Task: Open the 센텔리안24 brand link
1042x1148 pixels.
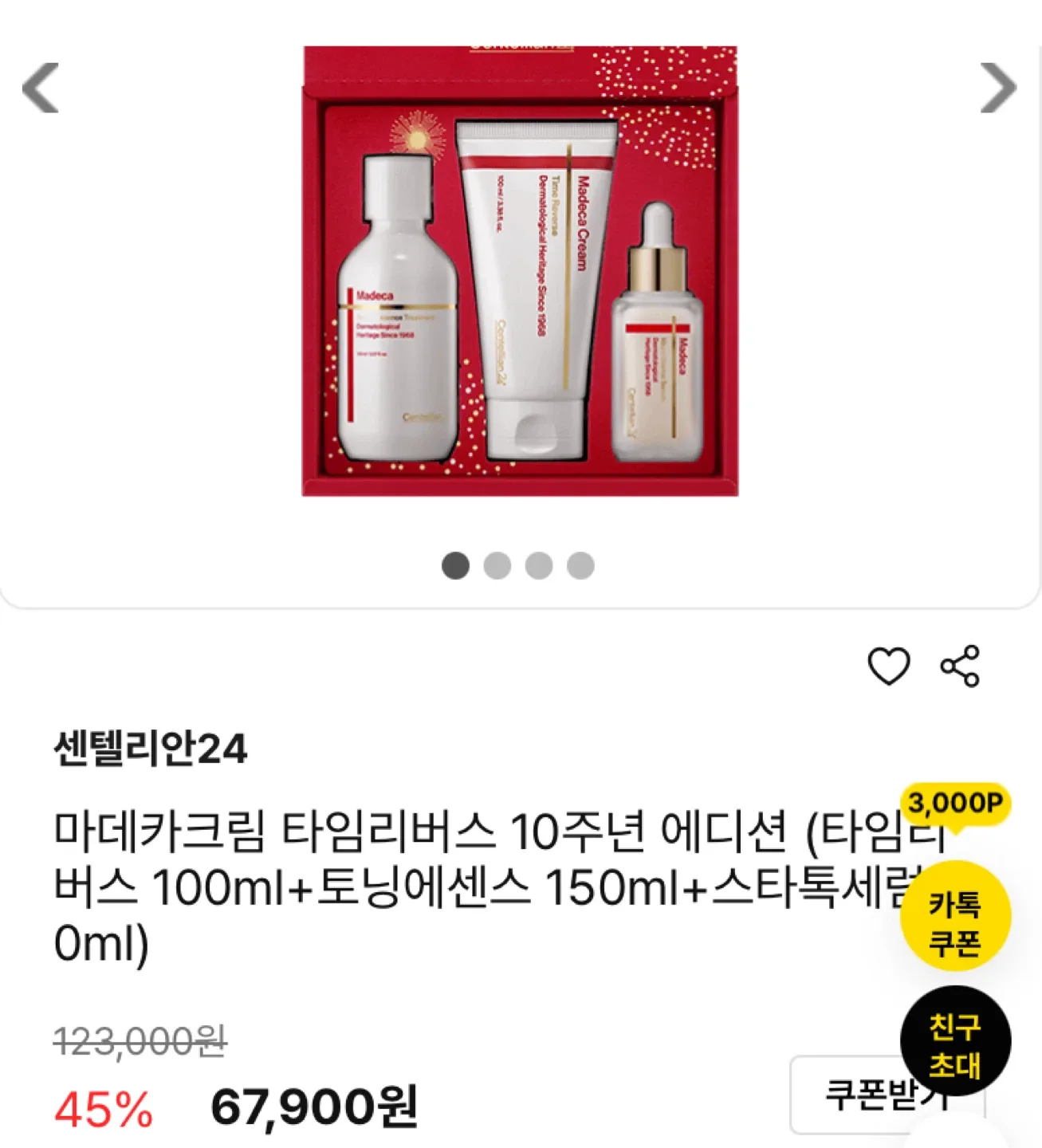Action: pos(150,749)
